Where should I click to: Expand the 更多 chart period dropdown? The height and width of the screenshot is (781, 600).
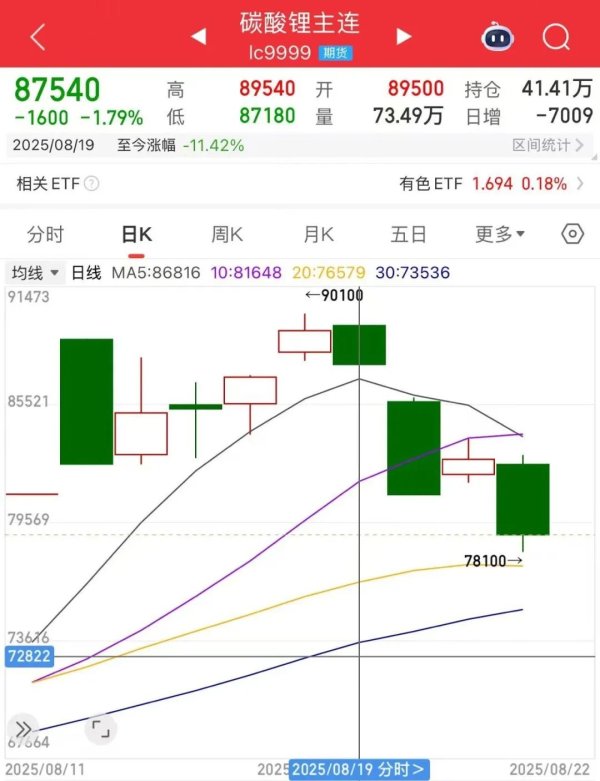pos(499,234)
